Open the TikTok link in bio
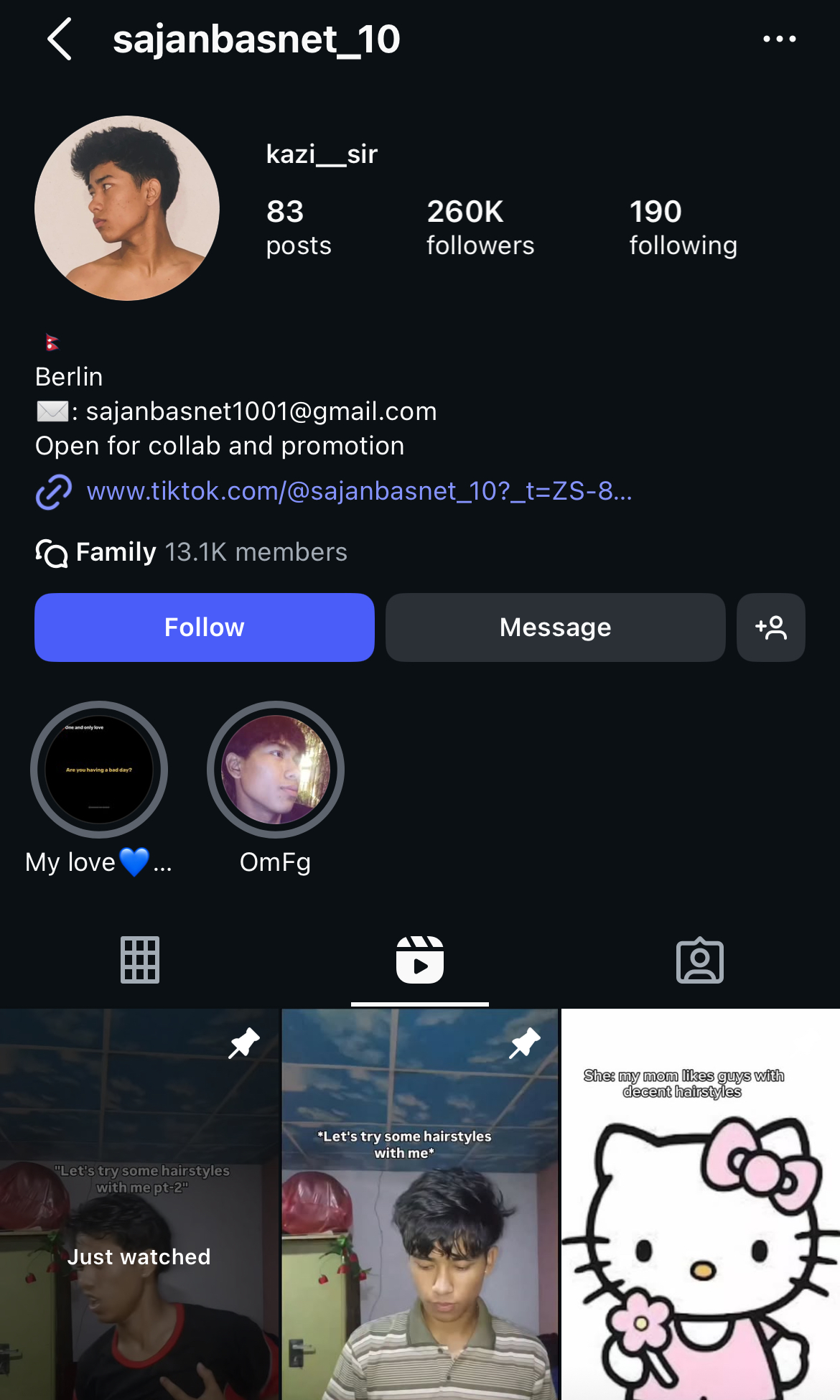 (359, 491)
